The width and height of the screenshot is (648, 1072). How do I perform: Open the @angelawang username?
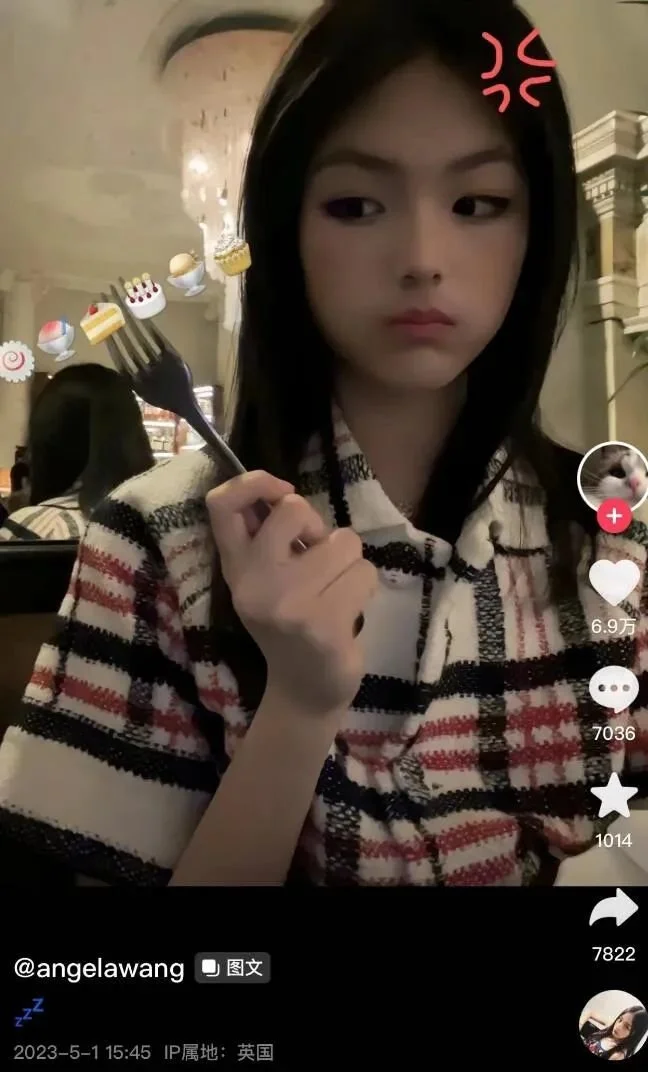(x=99, y=968)
